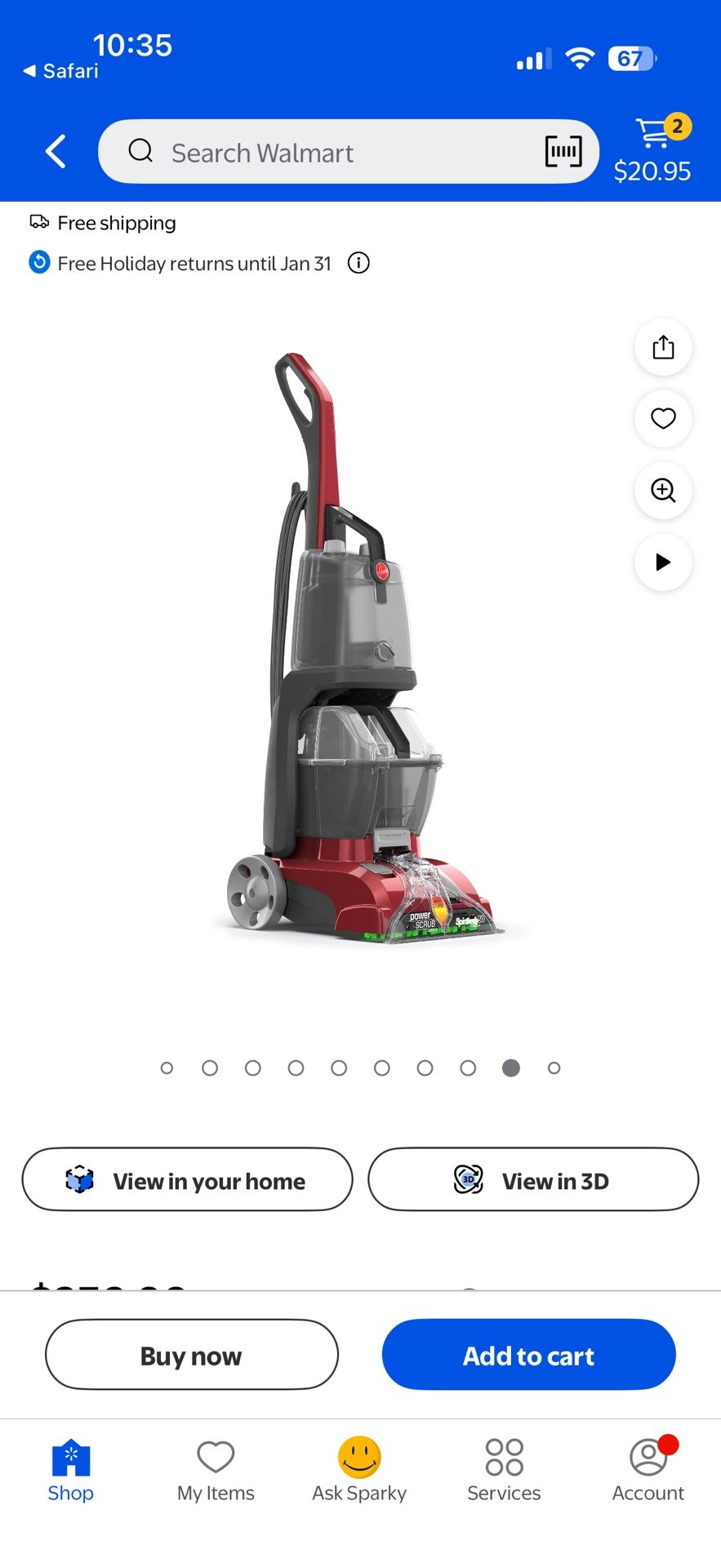The image size is (721, 1568).
Task: Go to the Services tab
Action: click(504, 1470)
